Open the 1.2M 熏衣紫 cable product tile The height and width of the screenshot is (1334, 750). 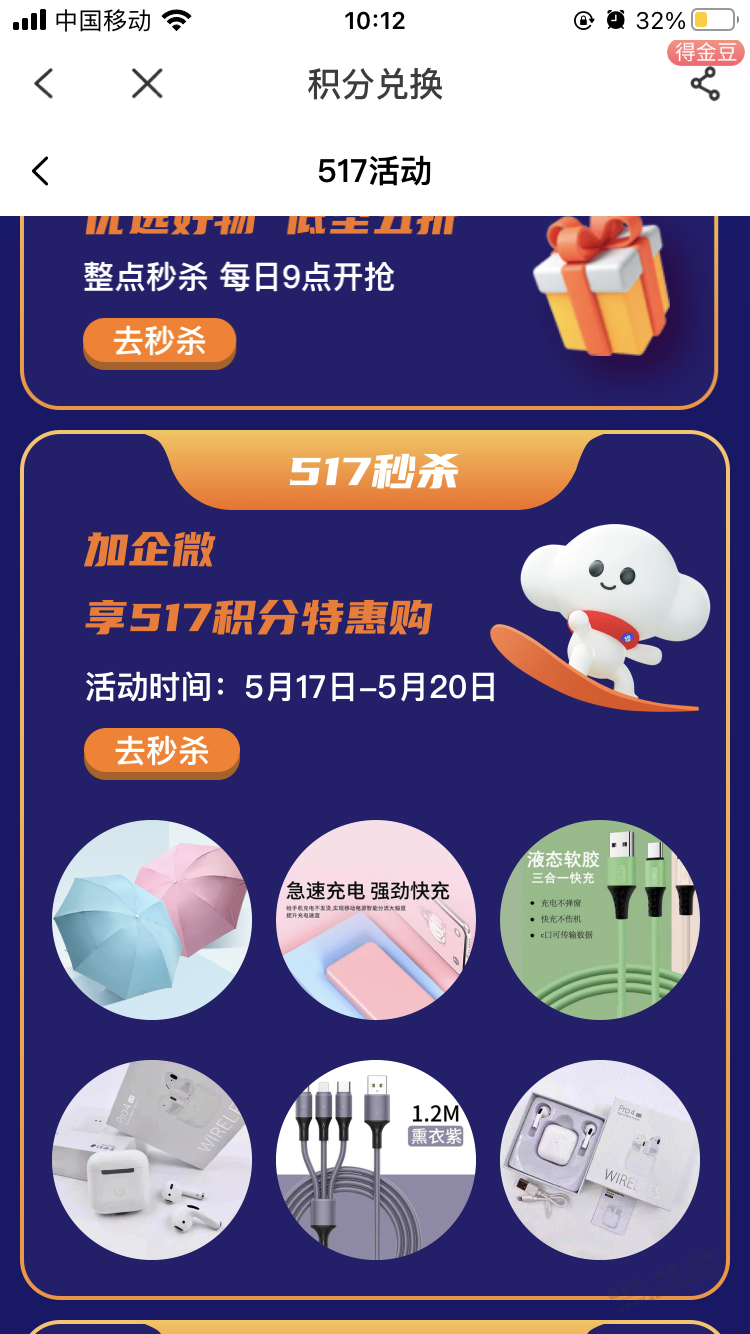pyautogui.click(x=376, y=1160)
